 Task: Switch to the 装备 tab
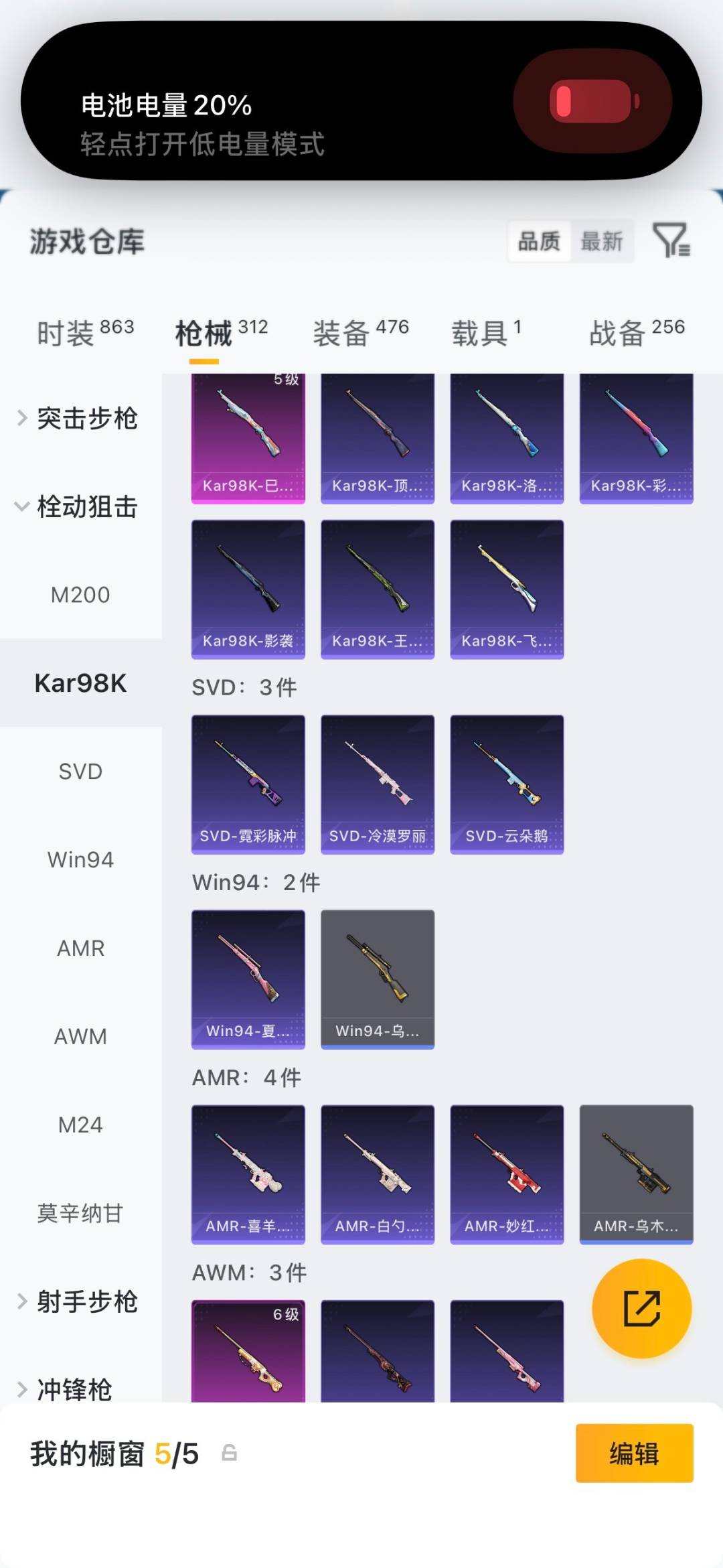[x=361, y=333]
